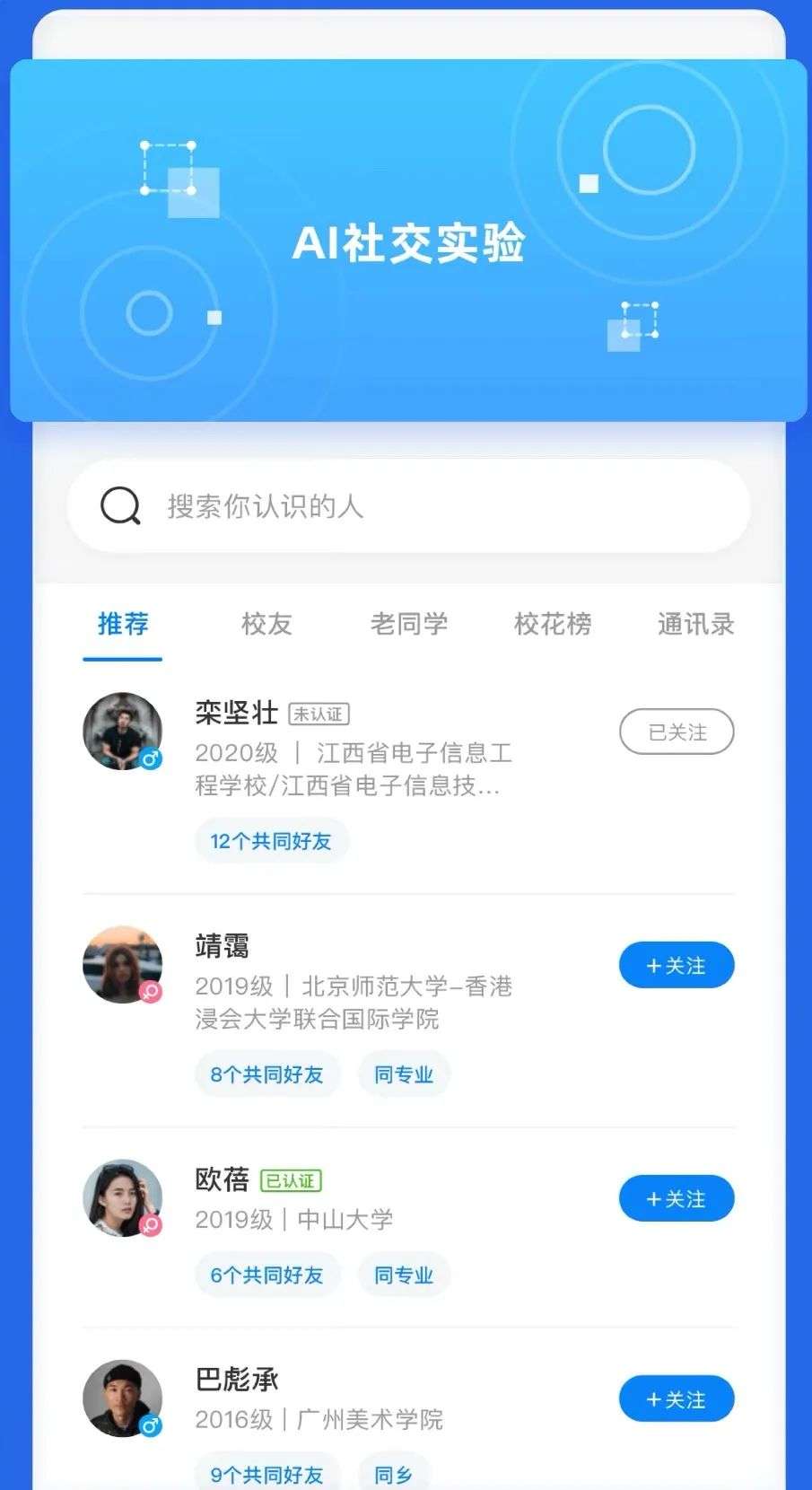
Task: Open 巴彪承's profile avatar
Action: pos(123,1398)
